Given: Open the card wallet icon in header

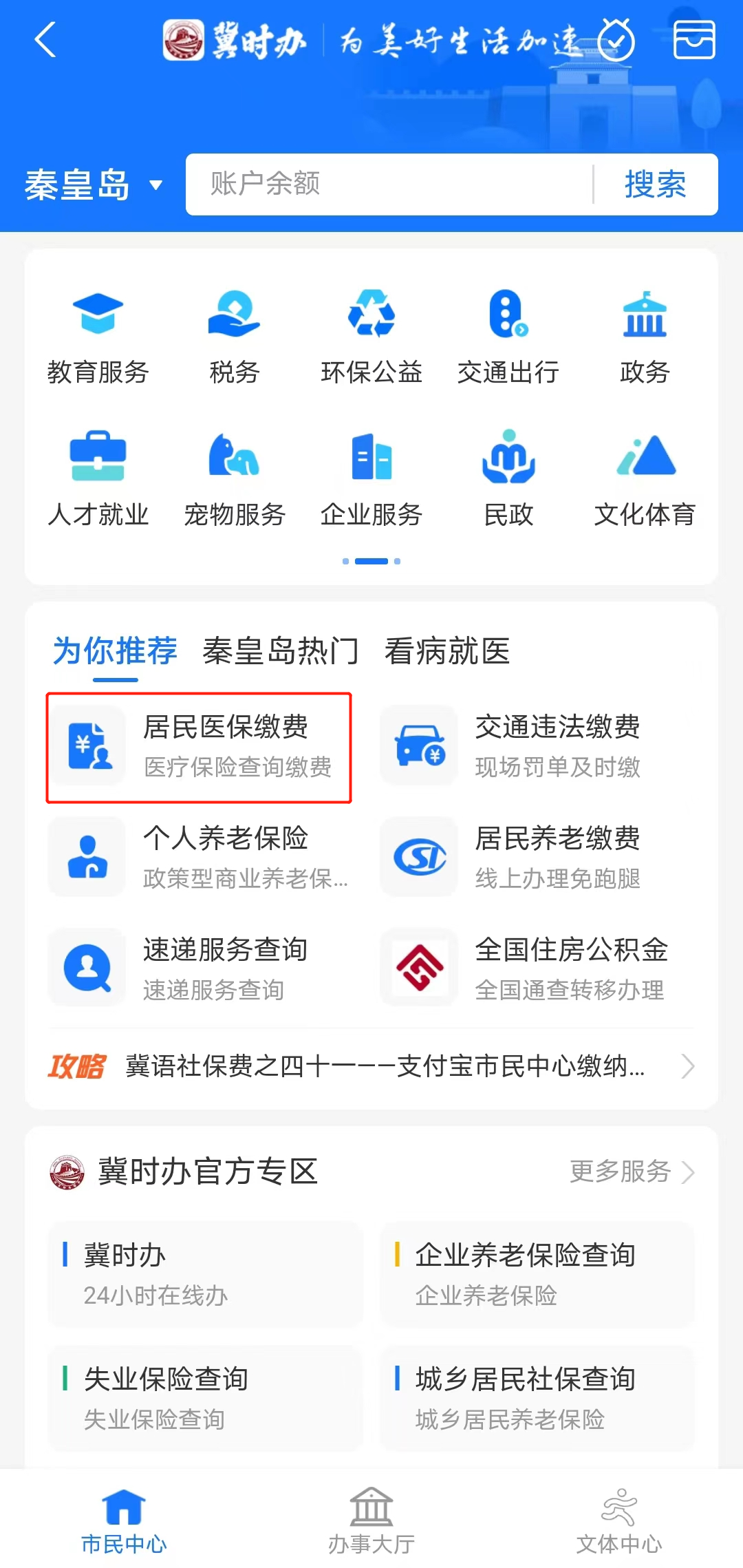Looking at the screenshot, I should (x=693, y=40).
